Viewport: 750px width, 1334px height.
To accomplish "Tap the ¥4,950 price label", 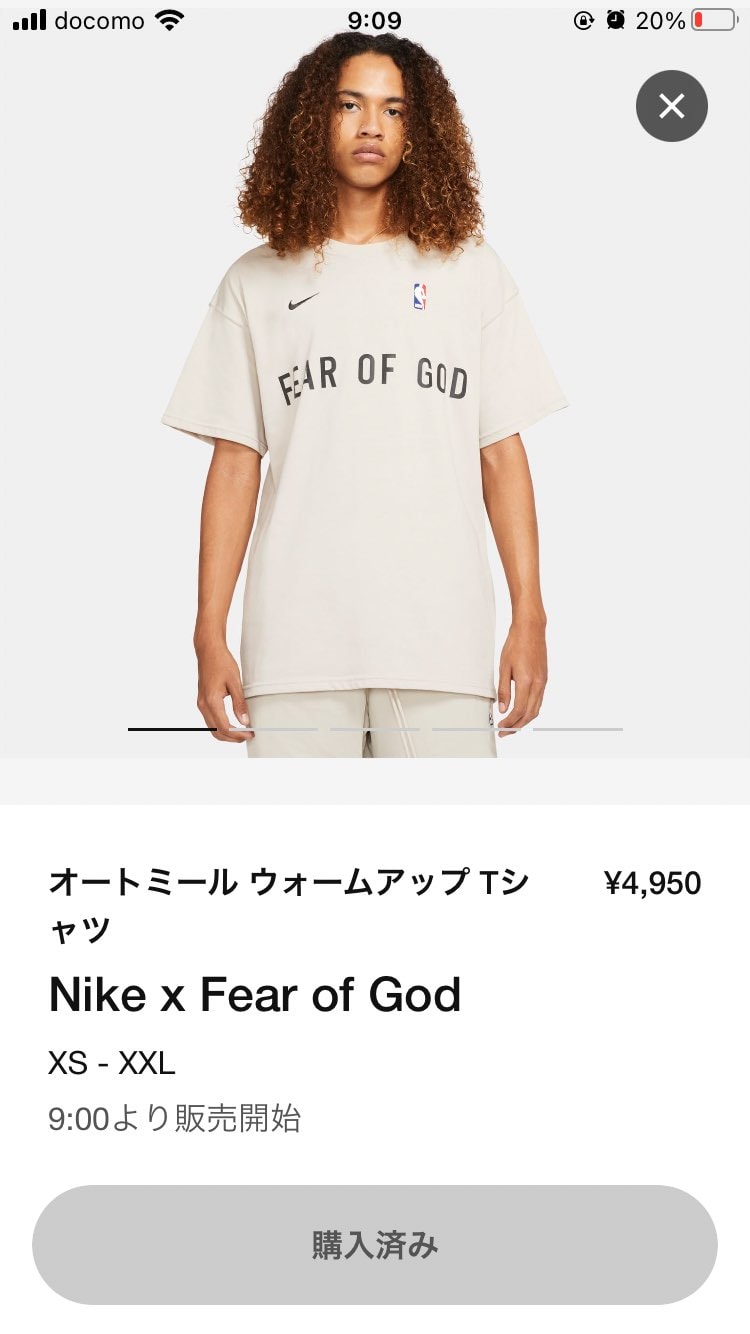I will tap(655, 883).
